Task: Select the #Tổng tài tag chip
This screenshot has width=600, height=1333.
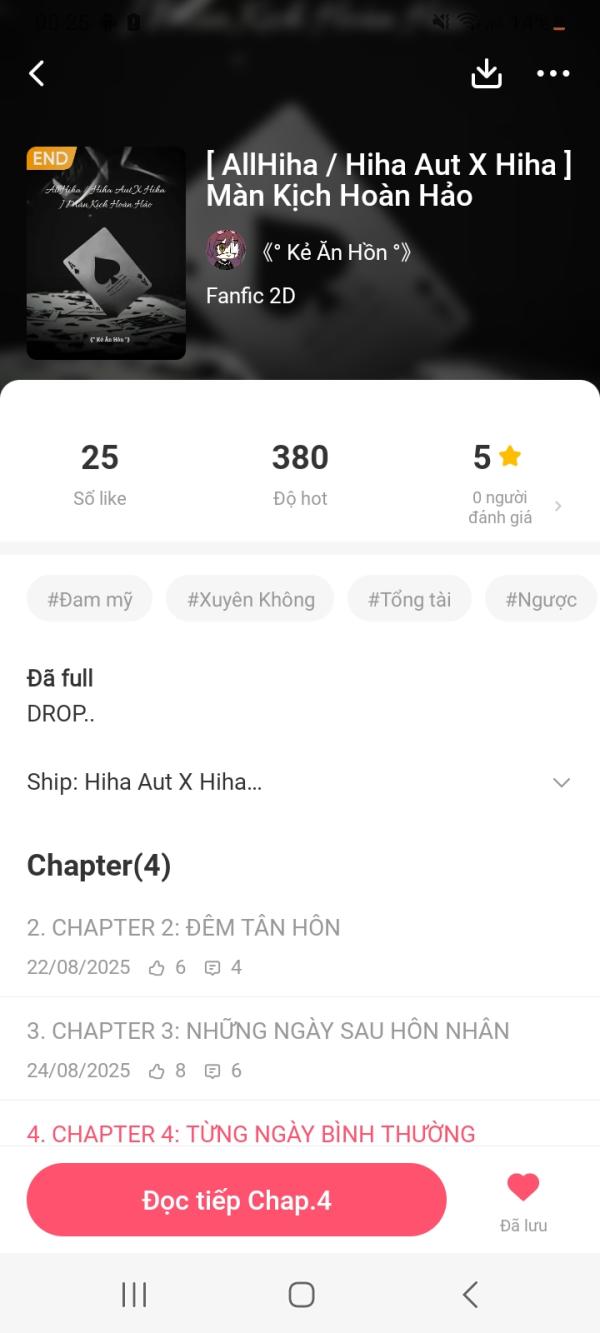Action: pos(409,599)
